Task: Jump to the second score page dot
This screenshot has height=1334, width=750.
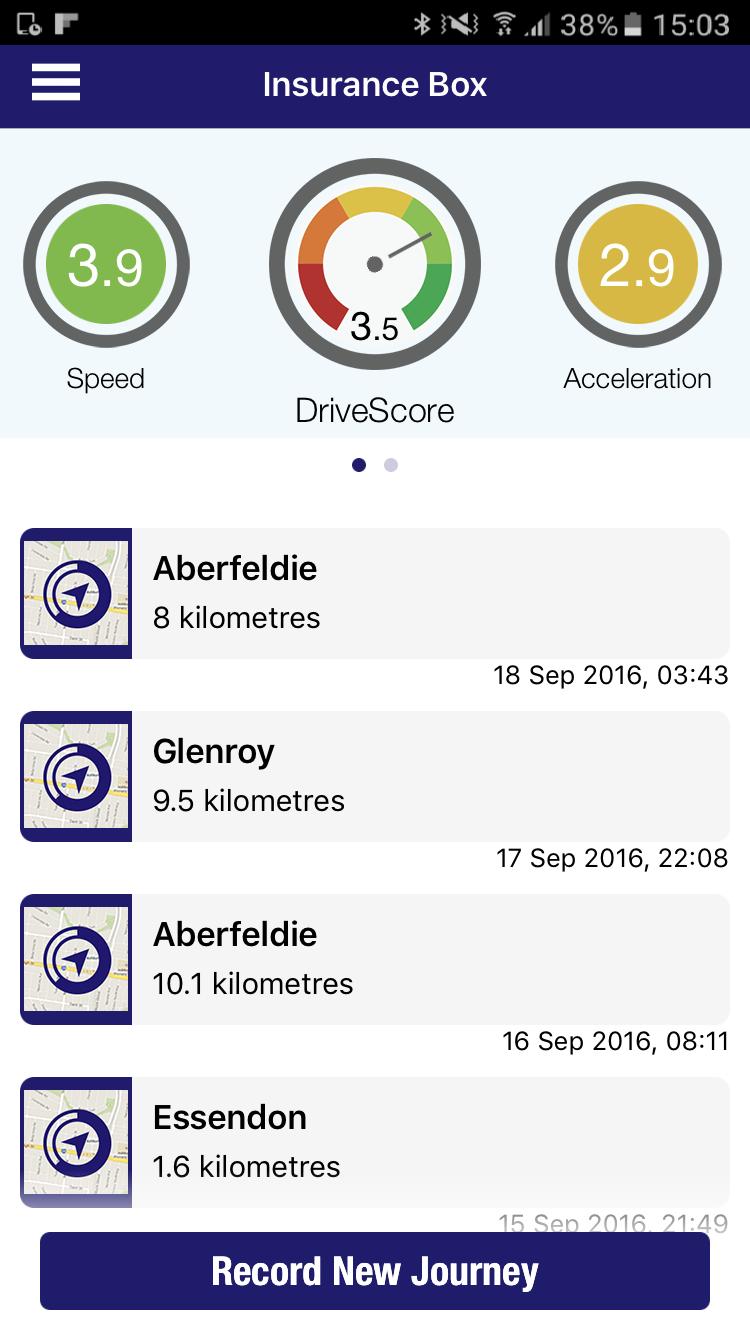Action: (x=391, y=465)
